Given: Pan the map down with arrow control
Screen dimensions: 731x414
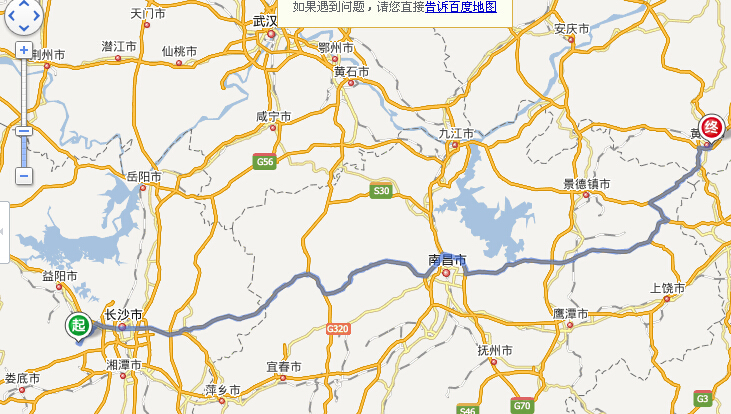Looking at the screenshot, I should click(22, 27).
